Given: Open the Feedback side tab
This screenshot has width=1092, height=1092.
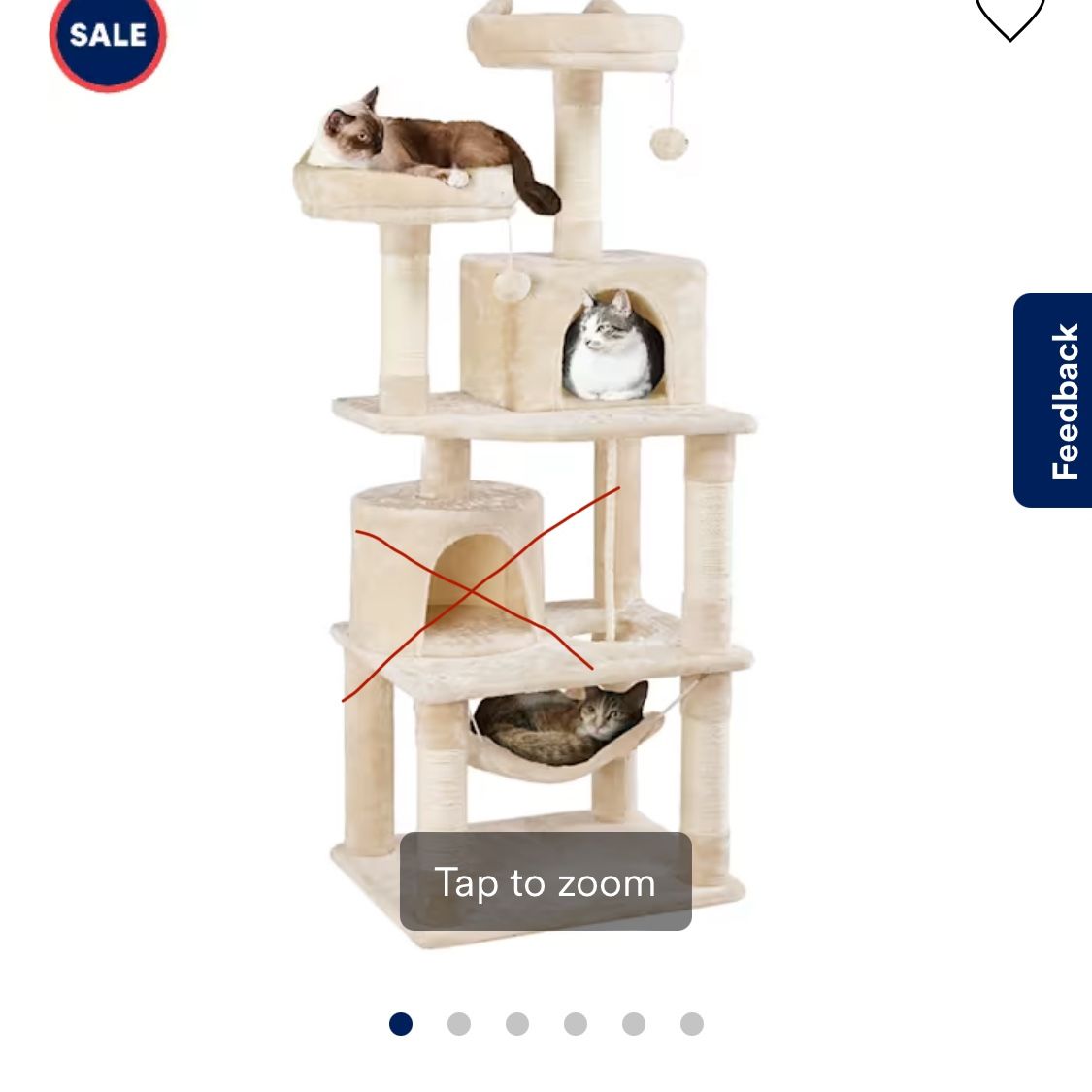Looking at the screenshot, I should 1053,401.
